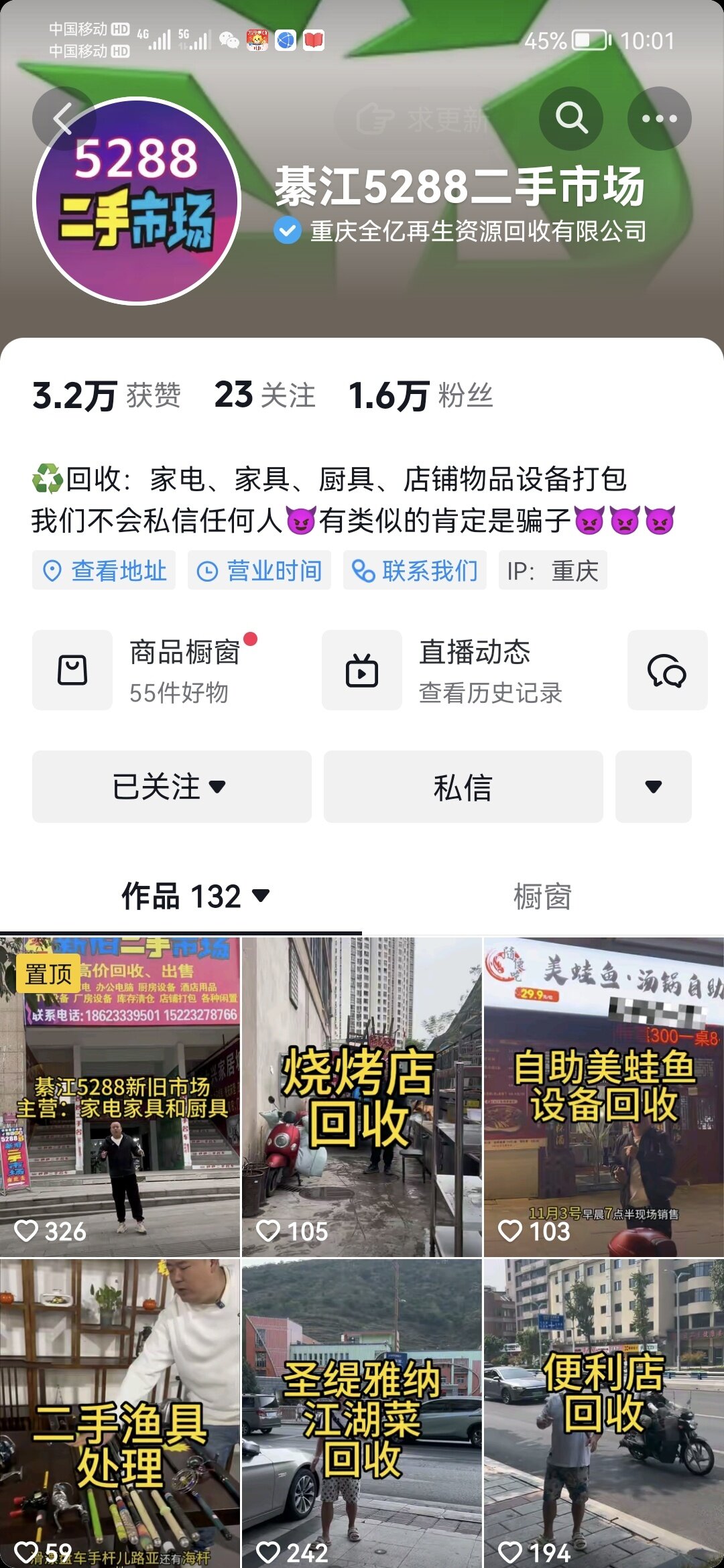This screenshot has width=724, height=1568.
Task: Tap the 查看地址 chip
Action: pos(104,570)
